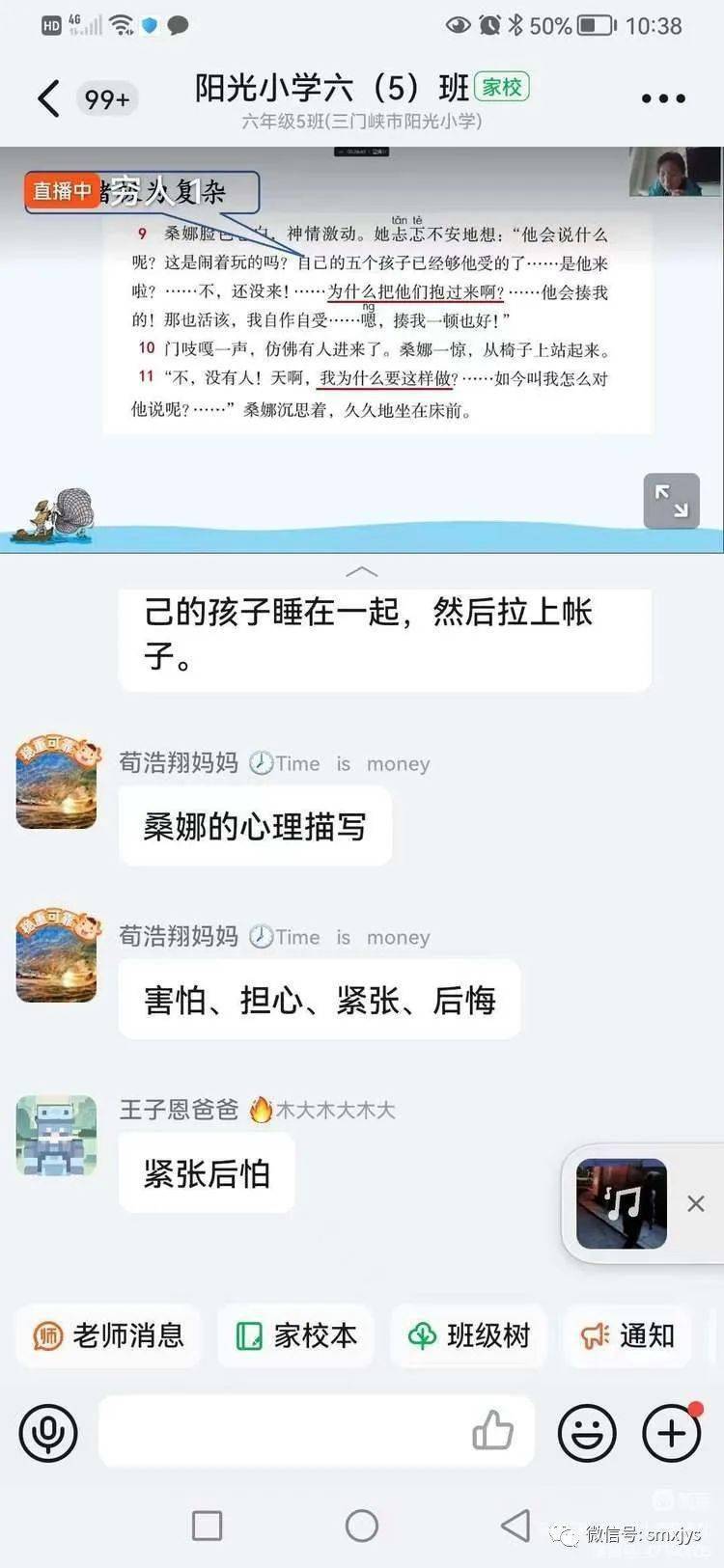Screen dimensions: 724x1568
Task: Open the emoji picker
Action: tap(587, 1432)
